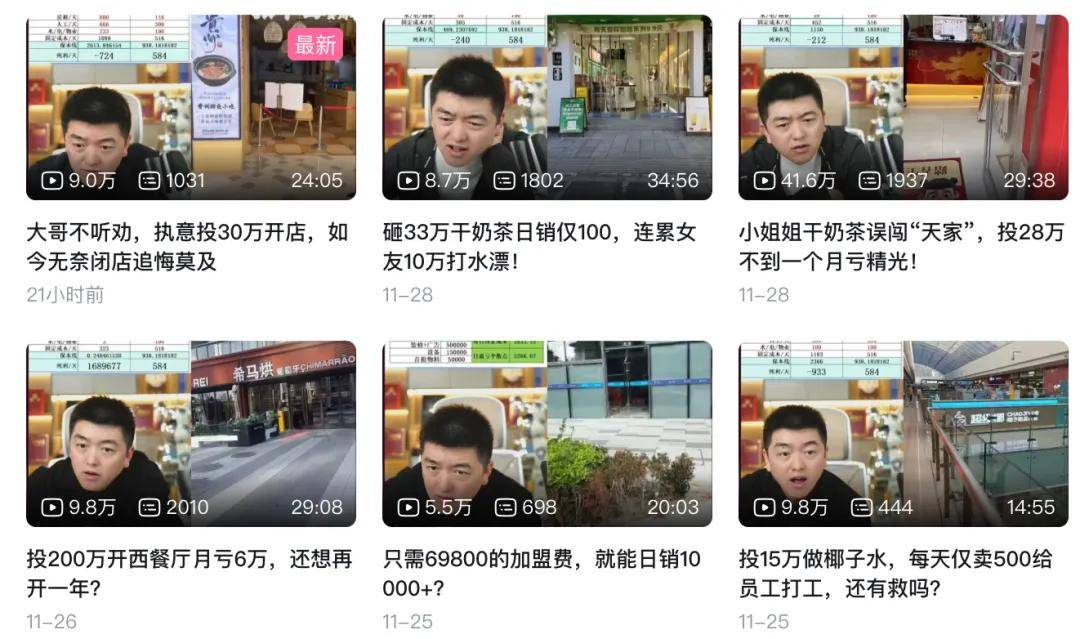Open the 投200万开西餐厅月亏6万 video
The width and height of the screenshot is (1080, 639).
pos(191,433)
